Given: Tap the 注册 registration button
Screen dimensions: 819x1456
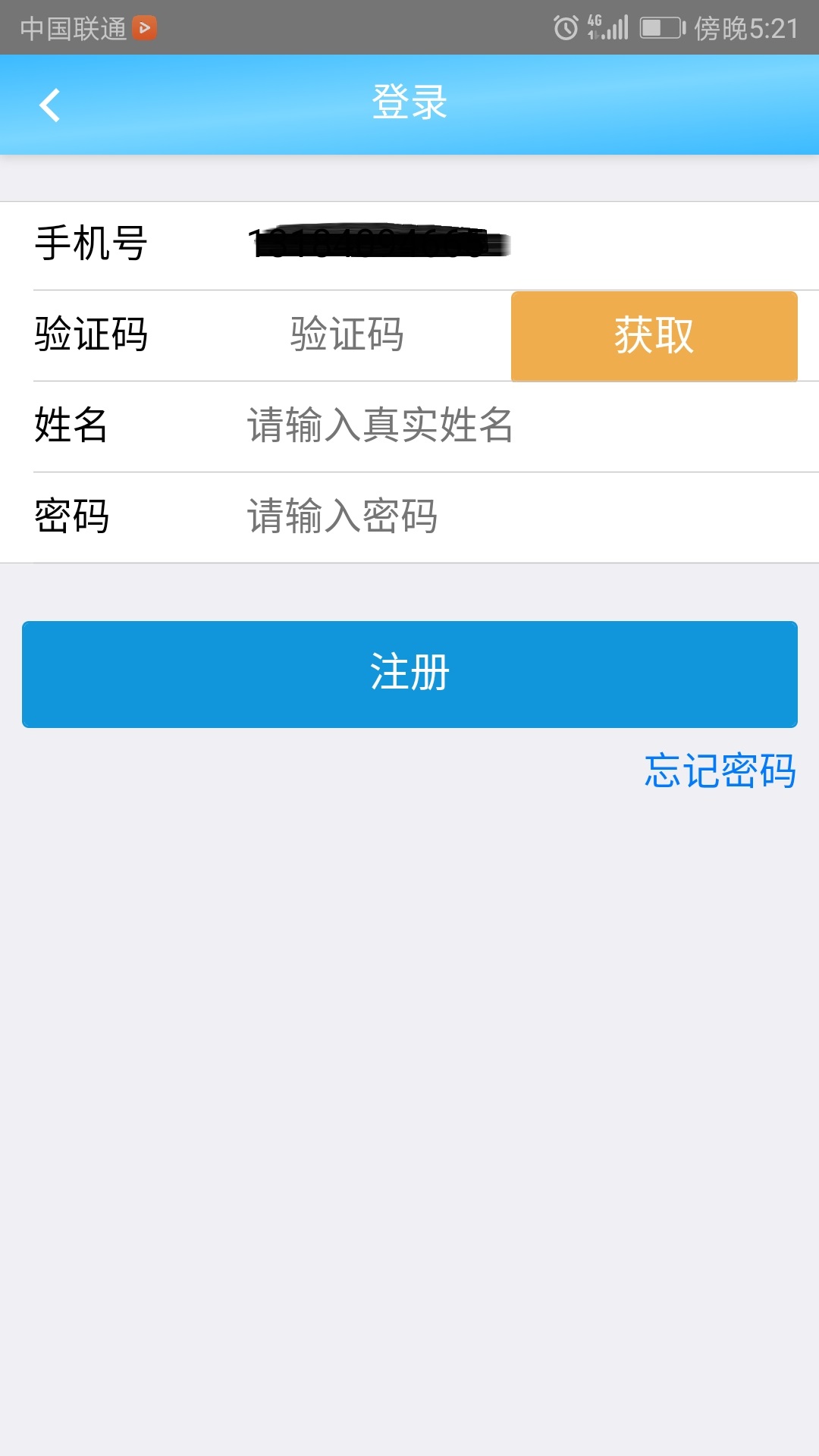Looking at the screenshot, I should pyautogui.click(x=409, y=673).
